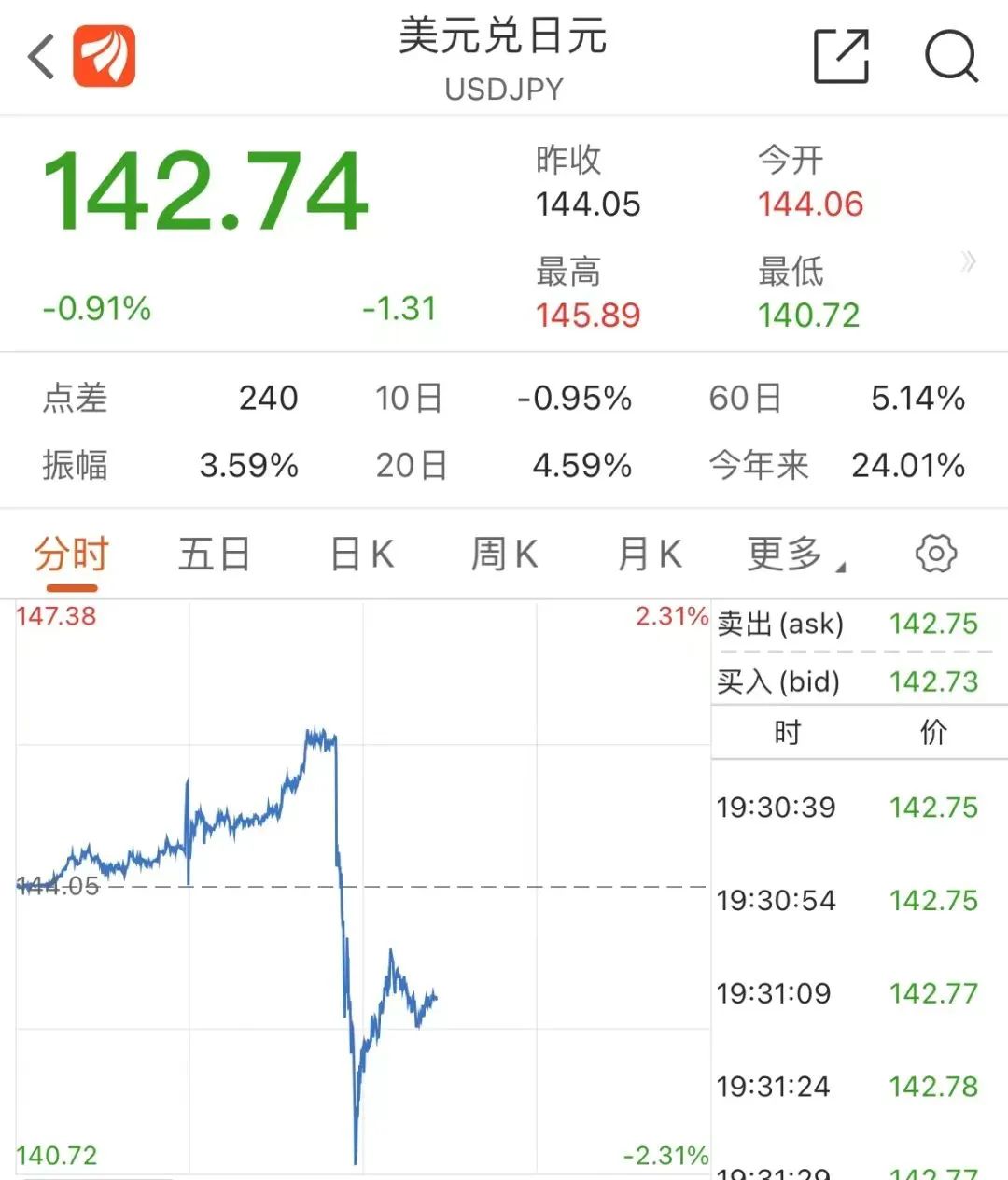
Task: Click the 最高 high value 145.89
Action: pos(587,315)
